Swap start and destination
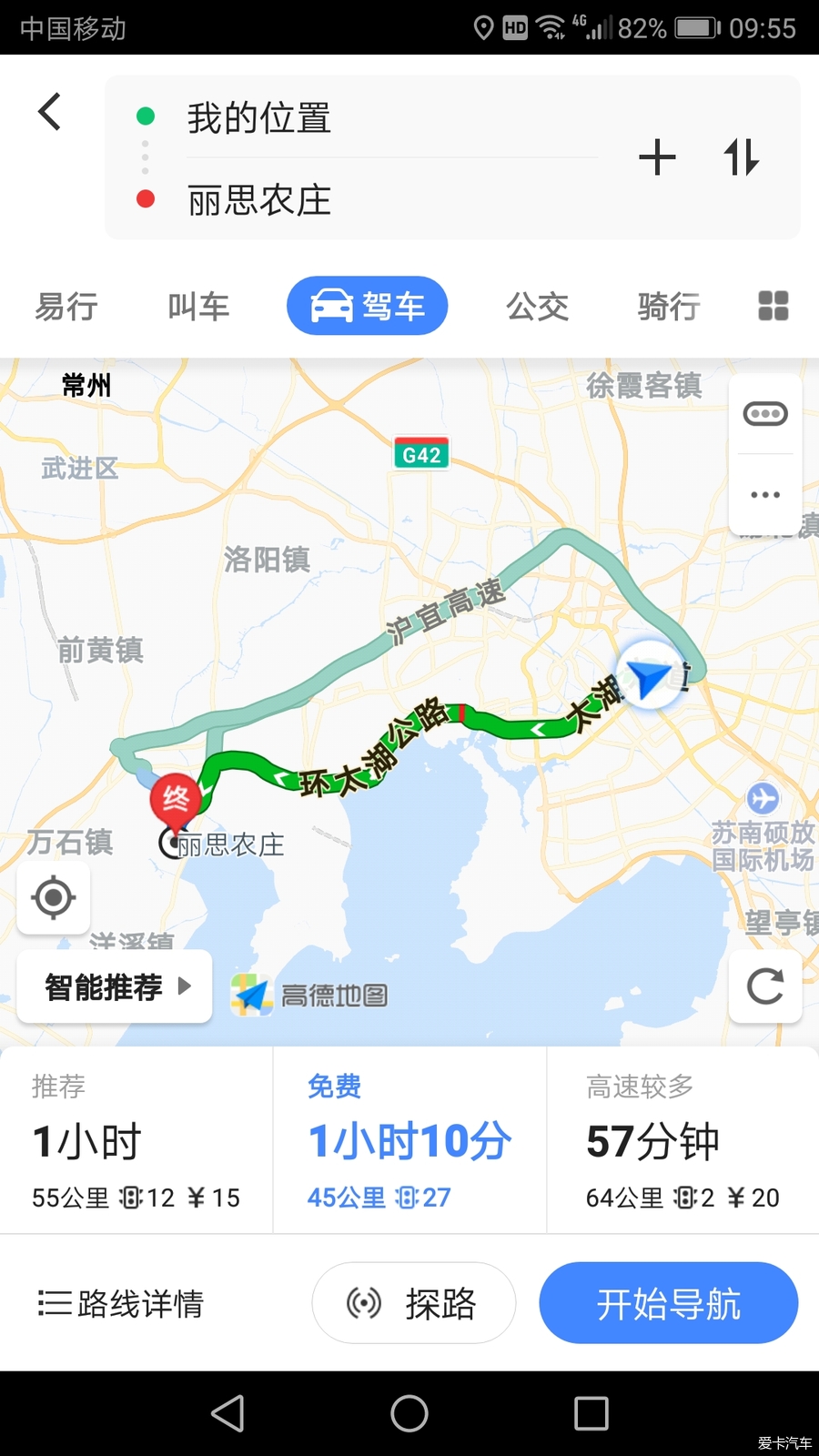819x1456 pixels. [x=741, y=157]
